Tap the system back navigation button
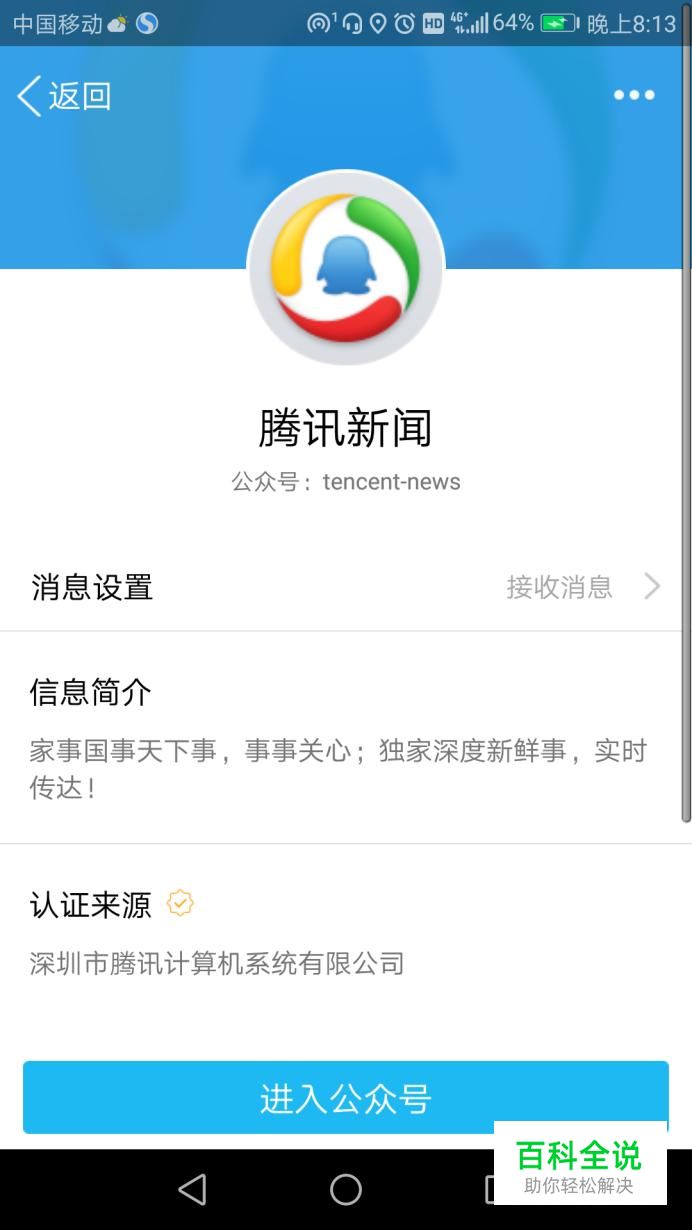692x1230 pixels. [192, 1189]
